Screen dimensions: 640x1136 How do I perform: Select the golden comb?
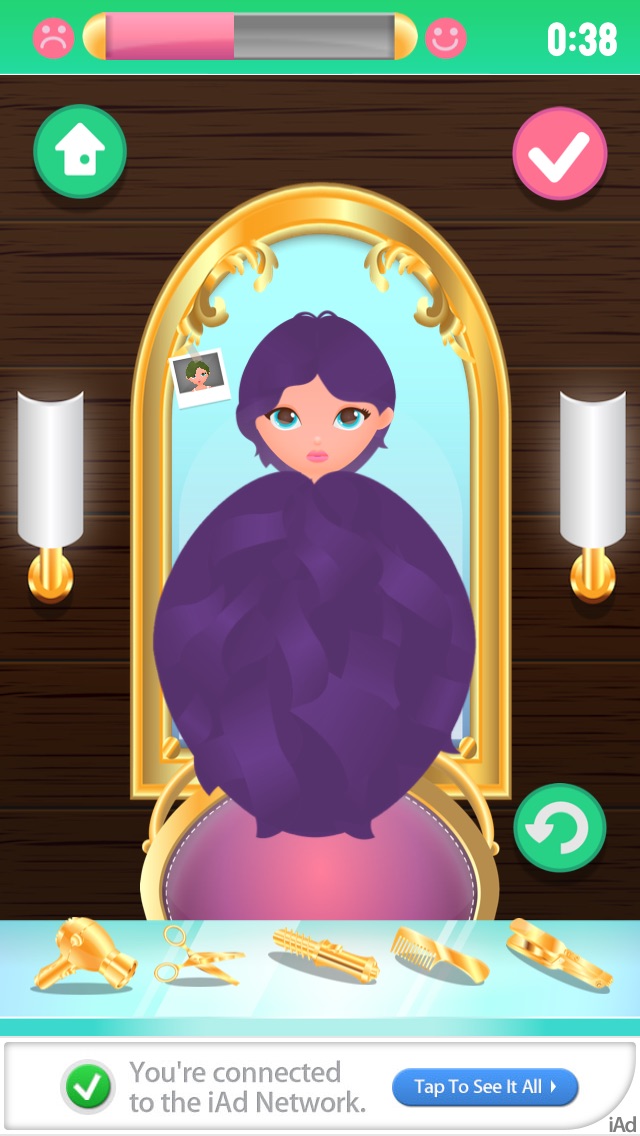pyautogui.click(x=438, y=954)
